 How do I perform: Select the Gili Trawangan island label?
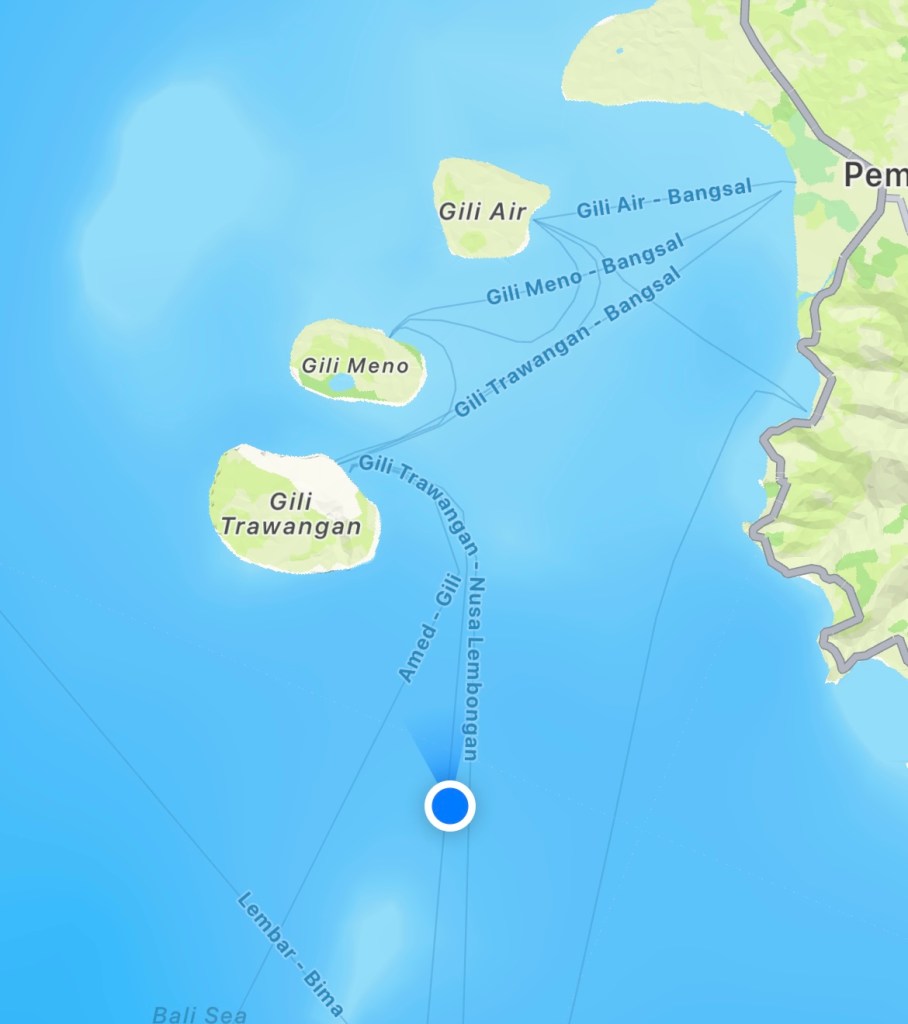click(x=290, y=514)
